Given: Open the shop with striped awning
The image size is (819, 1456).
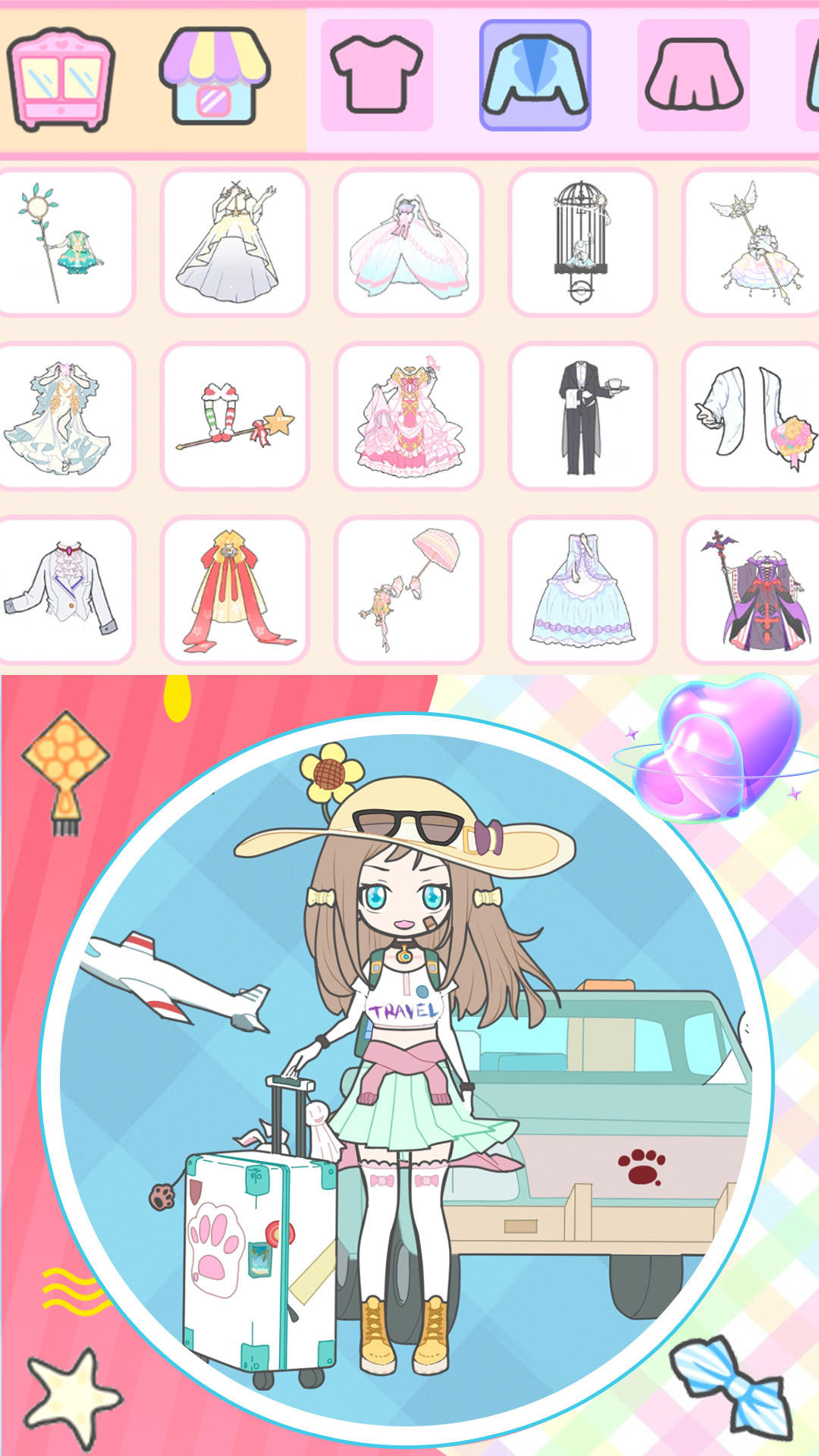Looking at the screenshot, I should click(215, 76).
